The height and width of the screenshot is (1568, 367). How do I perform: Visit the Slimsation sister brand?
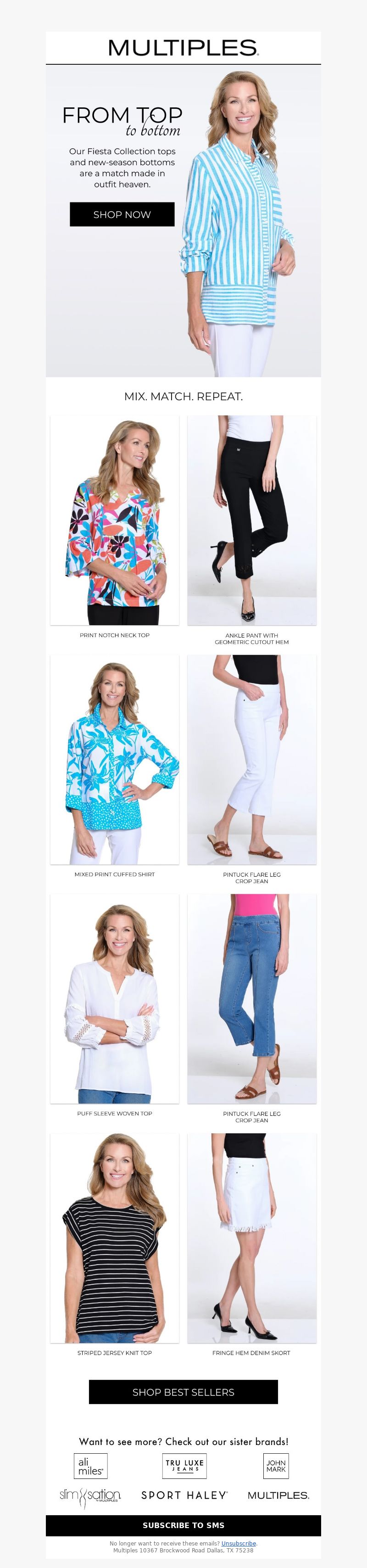90,1495
